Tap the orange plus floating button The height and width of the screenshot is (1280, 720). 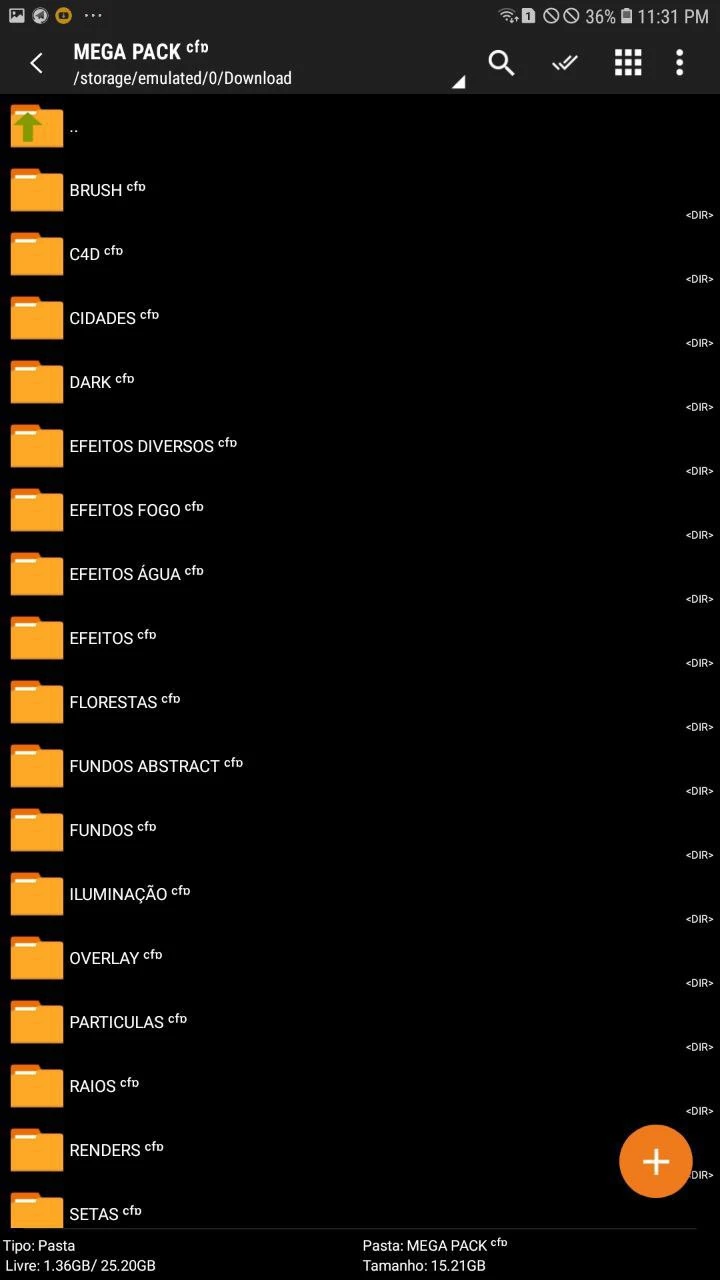pos(655,1161)
